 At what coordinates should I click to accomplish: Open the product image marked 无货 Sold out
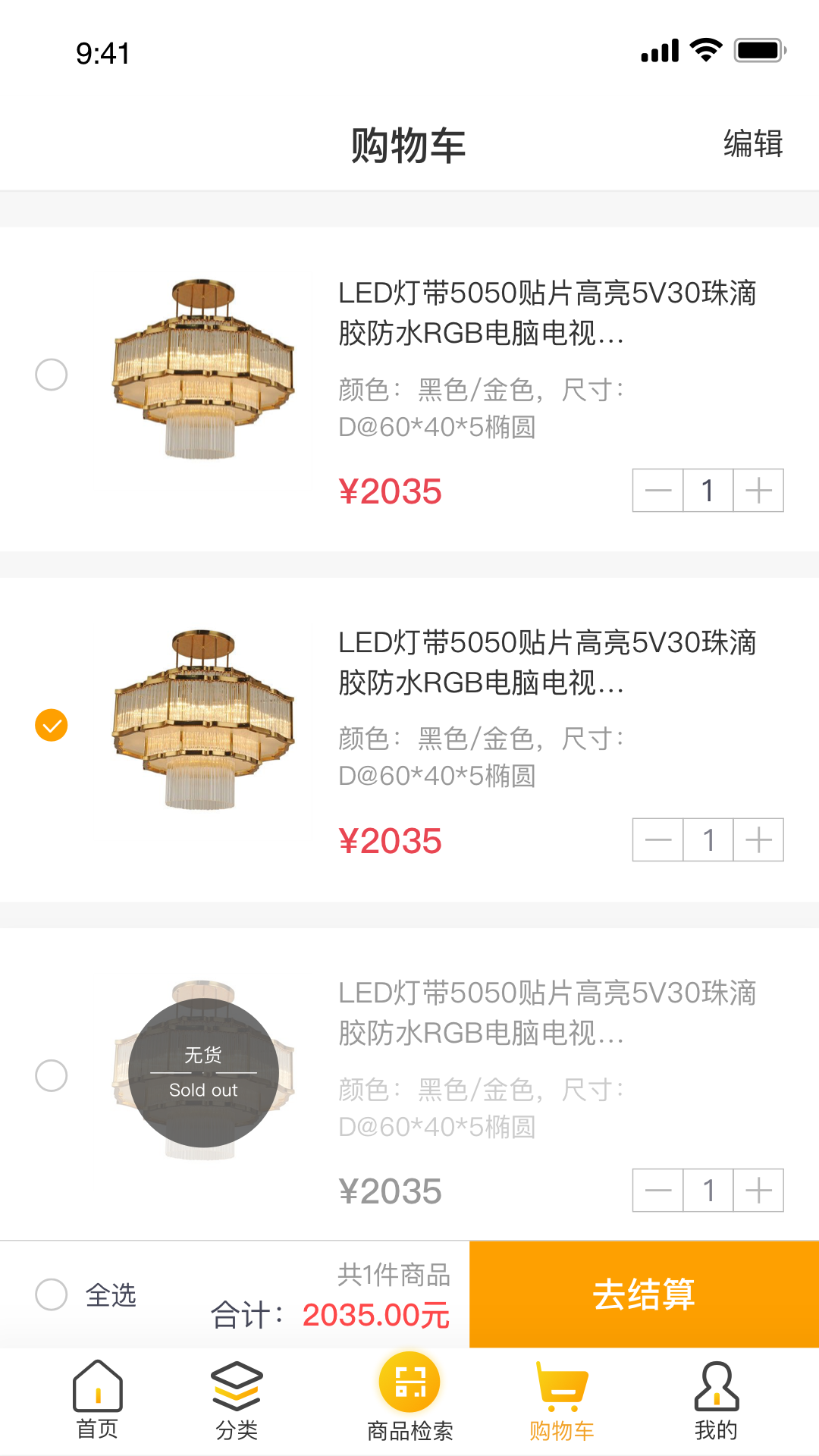203,1072
